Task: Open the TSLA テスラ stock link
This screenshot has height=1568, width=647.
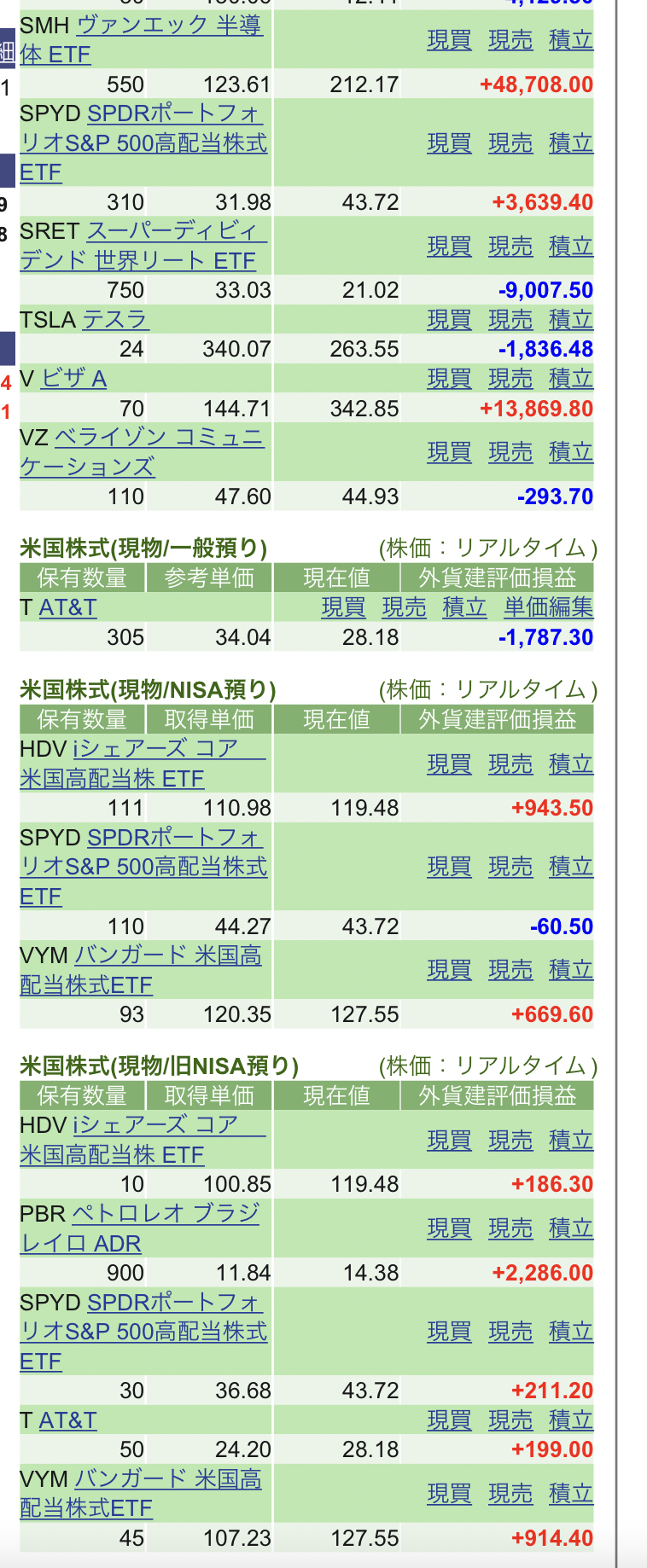Action: pos(115,320)
